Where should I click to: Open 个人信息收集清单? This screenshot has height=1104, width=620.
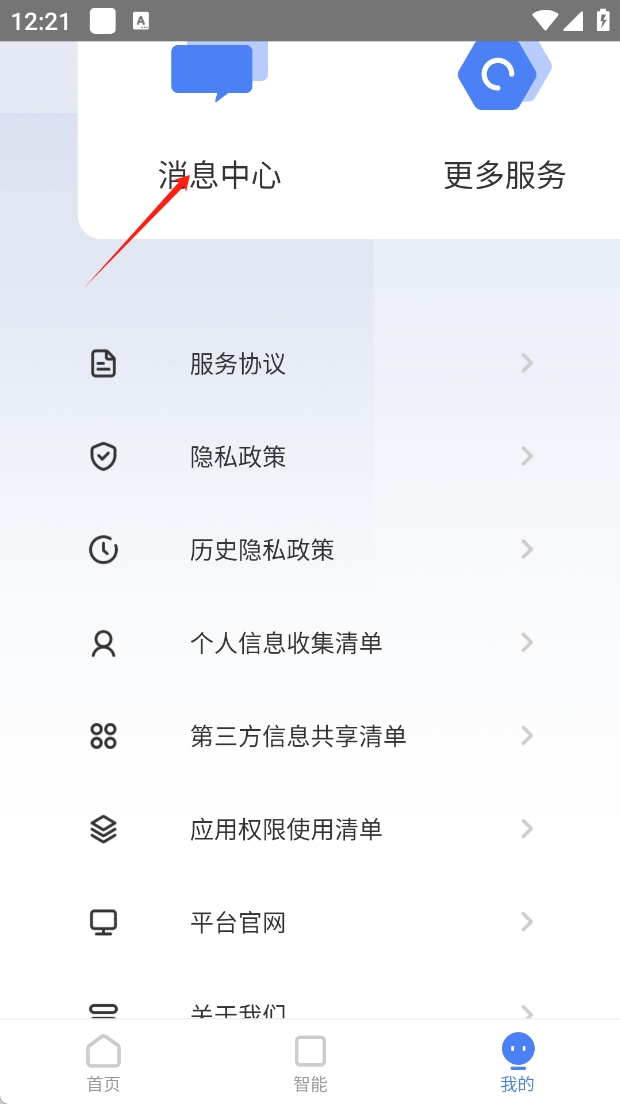(x=310, y=643)
